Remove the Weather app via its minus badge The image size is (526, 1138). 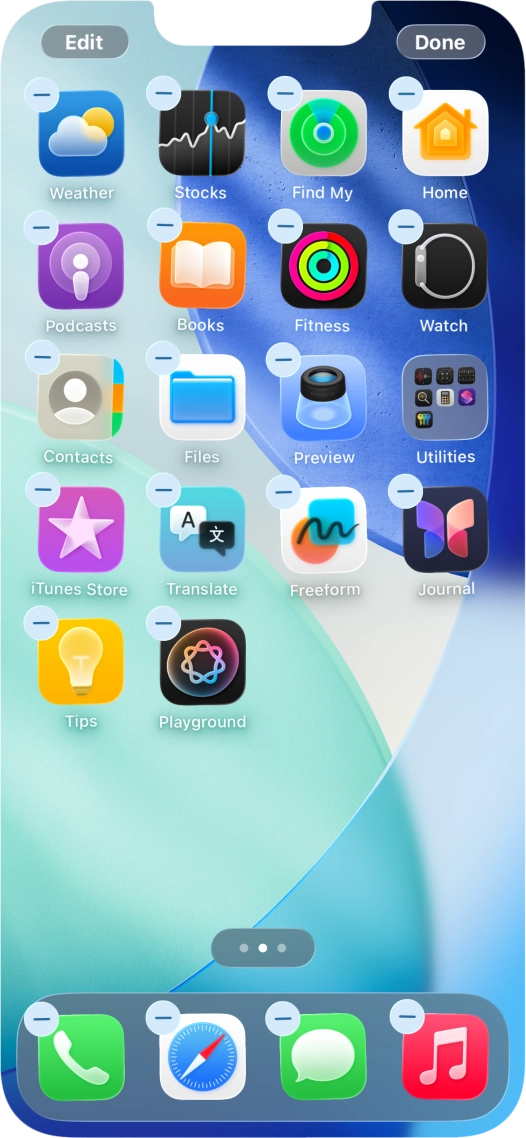(x=41, y=94)
